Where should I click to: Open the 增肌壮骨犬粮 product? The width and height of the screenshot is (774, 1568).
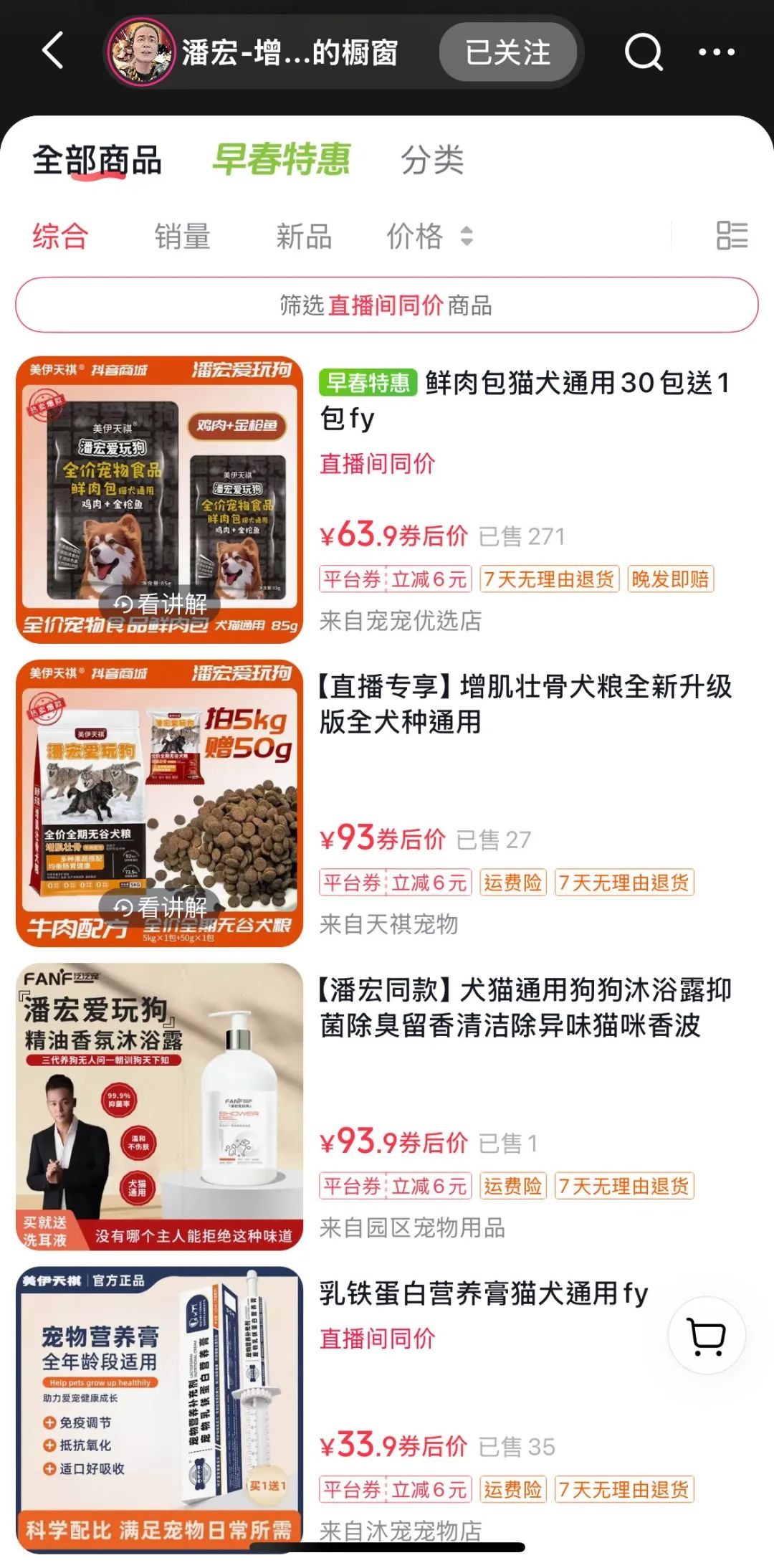click(x=523, y=703)
